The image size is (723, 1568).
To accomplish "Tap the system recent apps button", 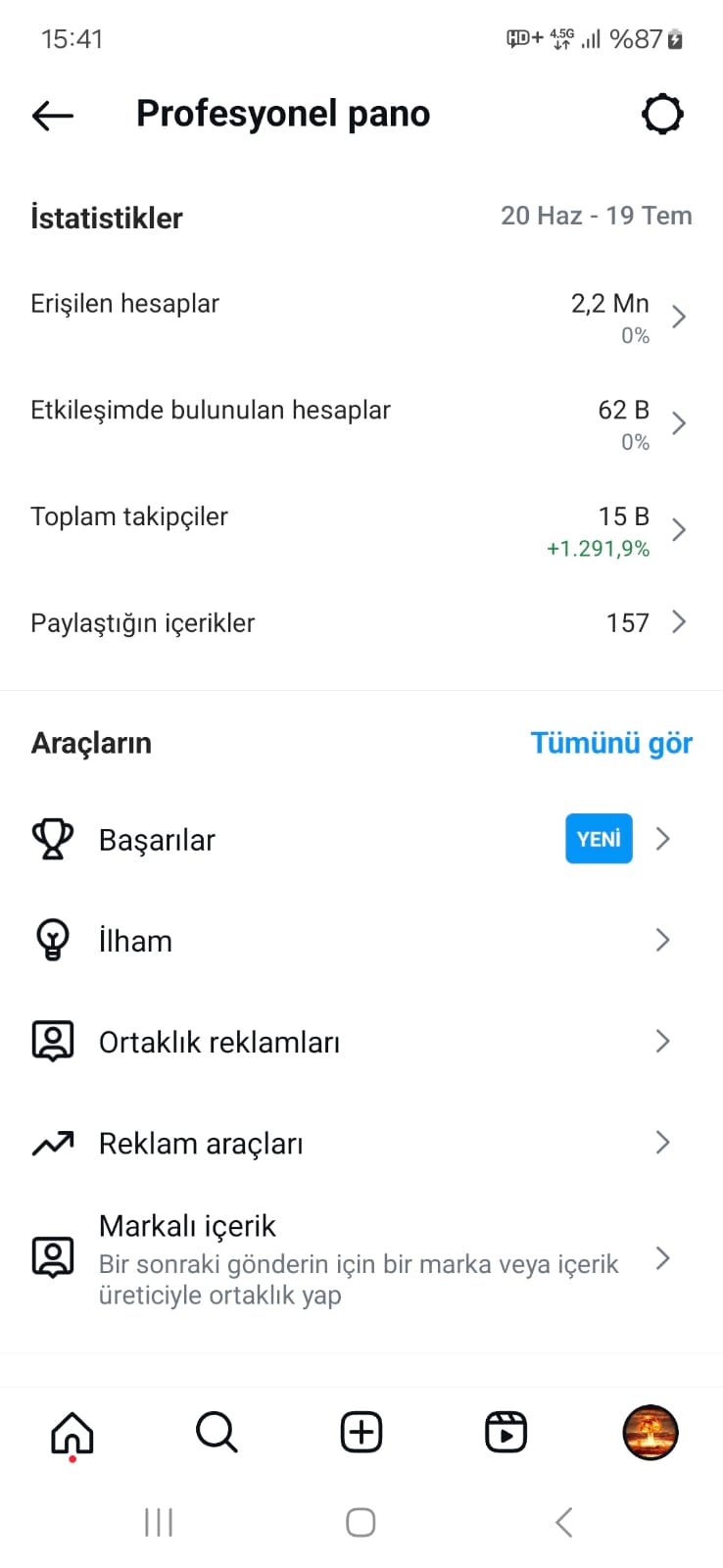I will (x=159, y=1522).
